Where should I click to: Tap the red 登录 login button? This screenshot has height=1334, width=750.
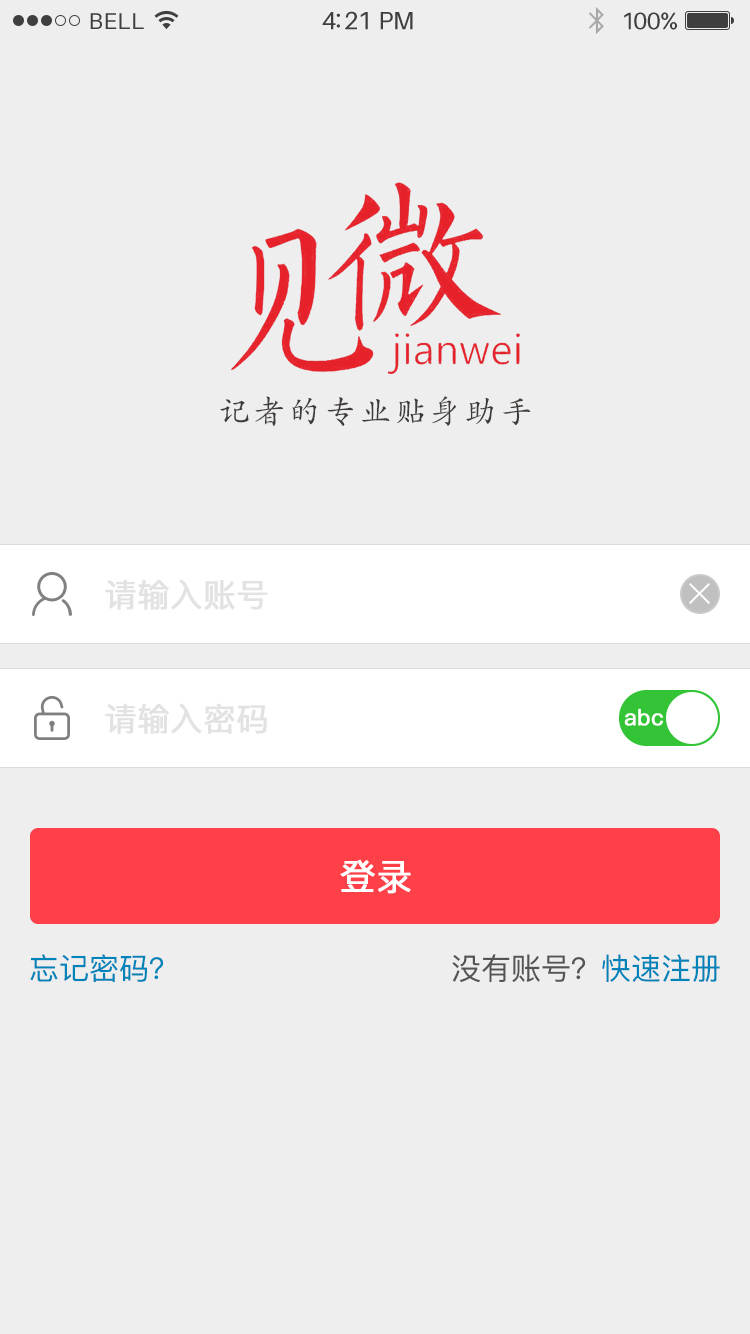375,876
